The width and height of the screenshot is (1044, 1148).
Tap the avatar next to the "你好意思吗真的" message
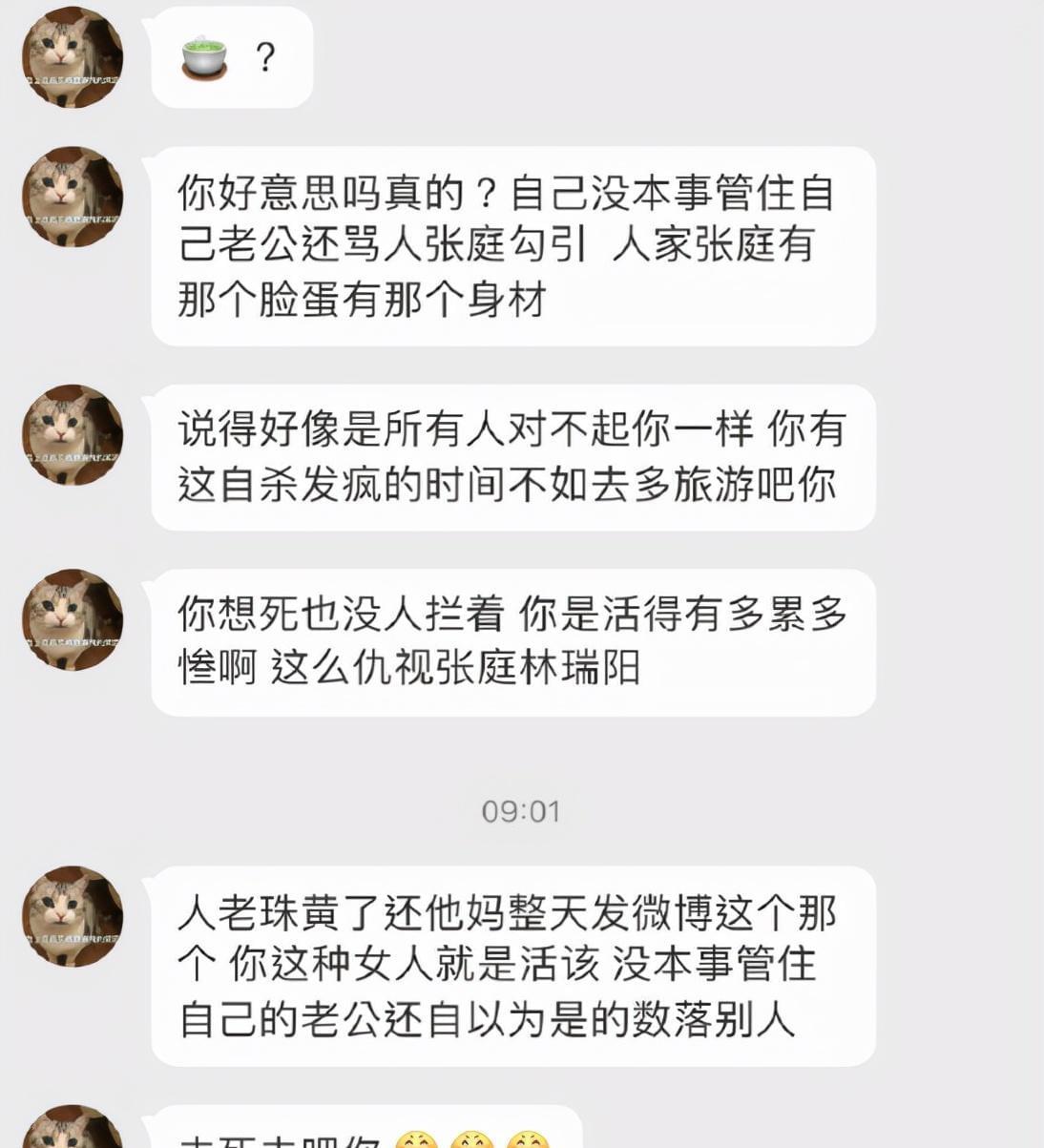73,197
